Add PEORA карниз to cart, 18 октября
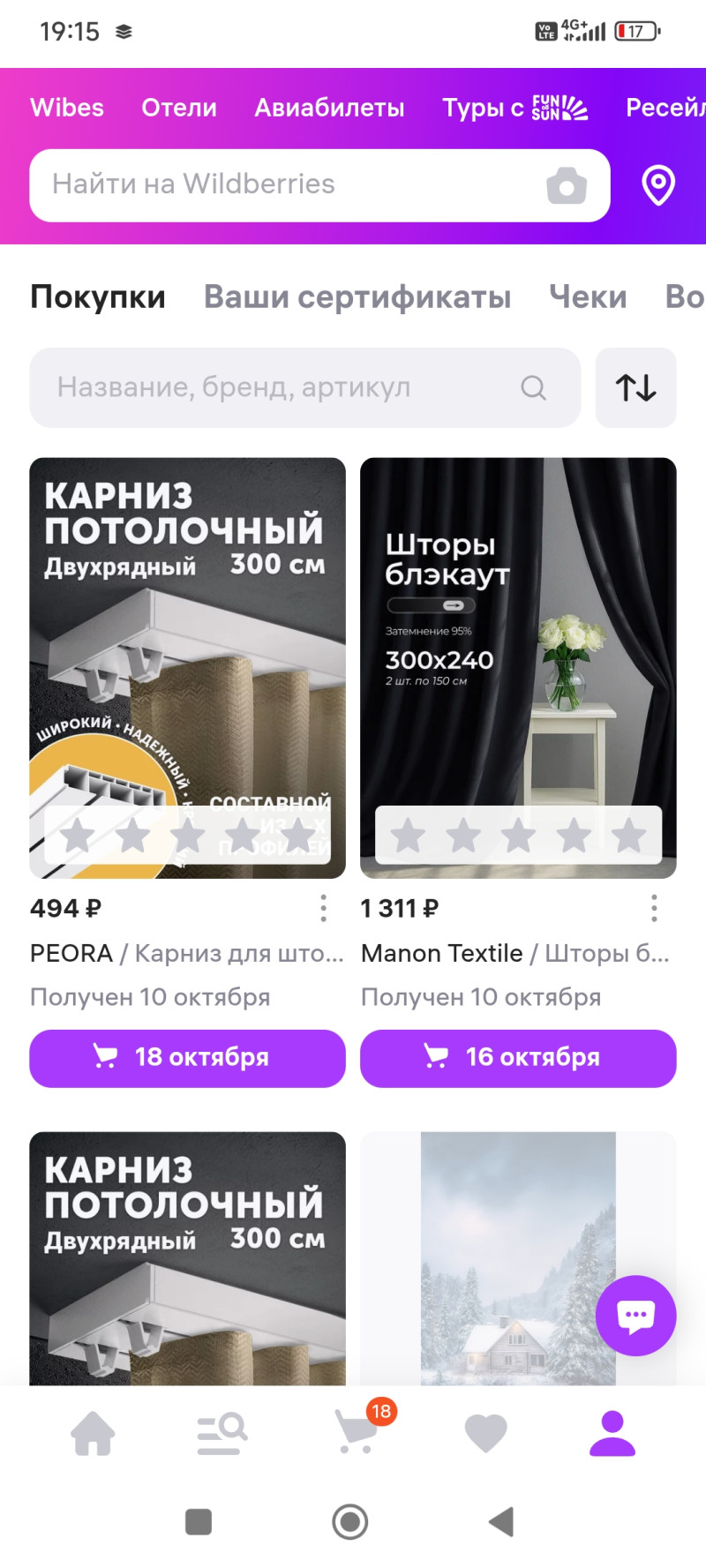This screenshot has width=706, height=1568. tap(187, 1058)
